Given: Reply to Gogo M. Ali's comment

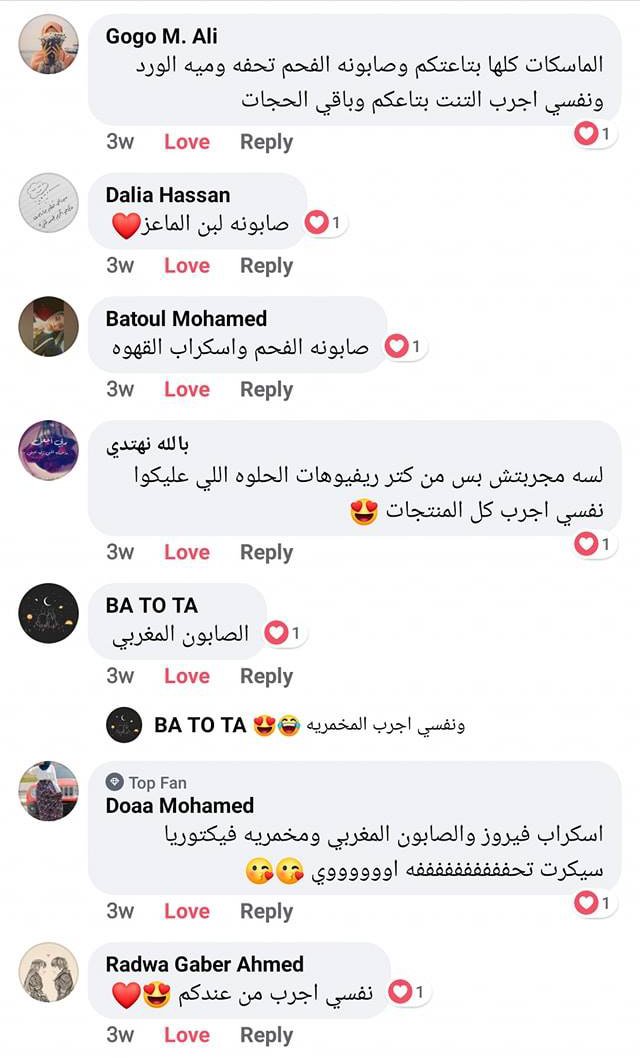Looking at the screenshot, I should [266, 142].
